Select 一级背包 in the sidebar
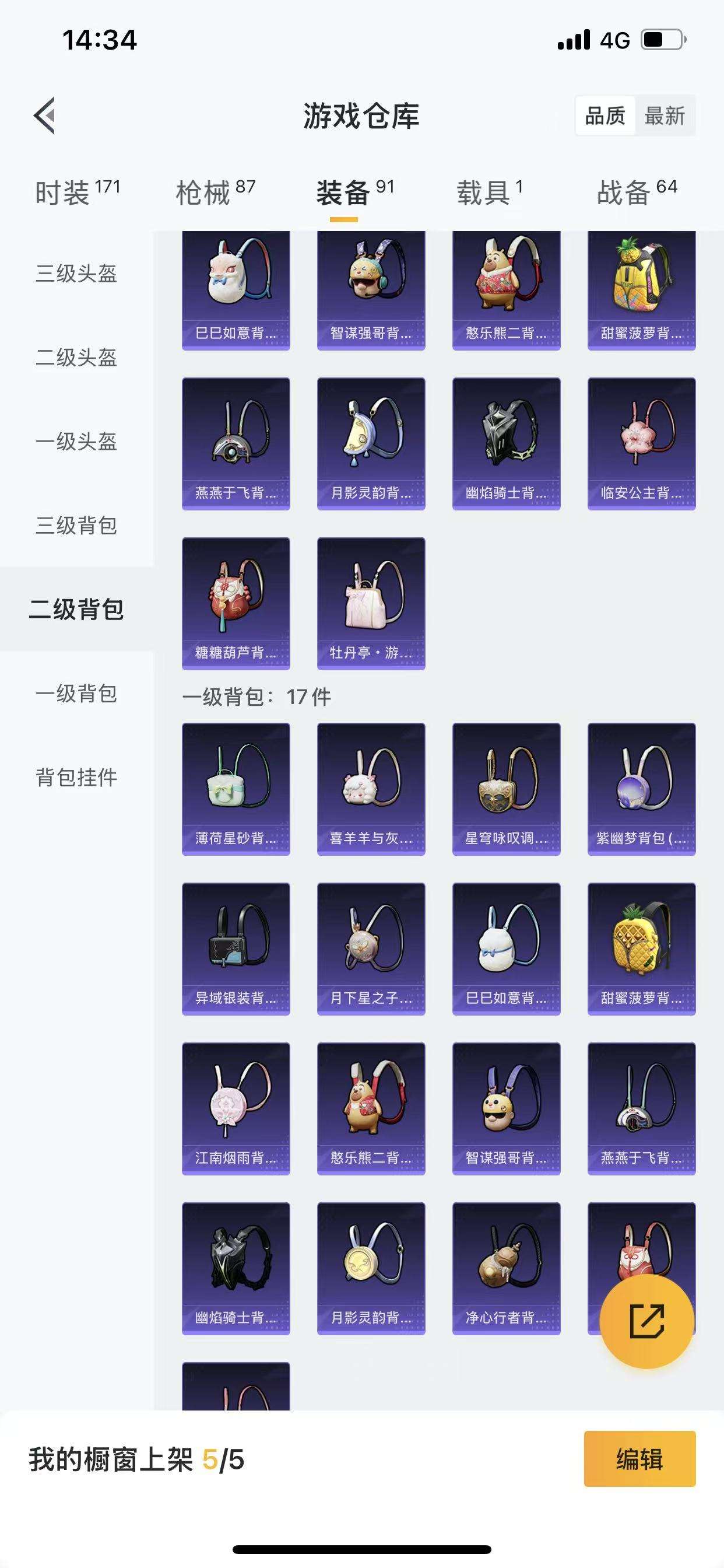Viewport: 724px width, 1568px height. coord(77,694)
